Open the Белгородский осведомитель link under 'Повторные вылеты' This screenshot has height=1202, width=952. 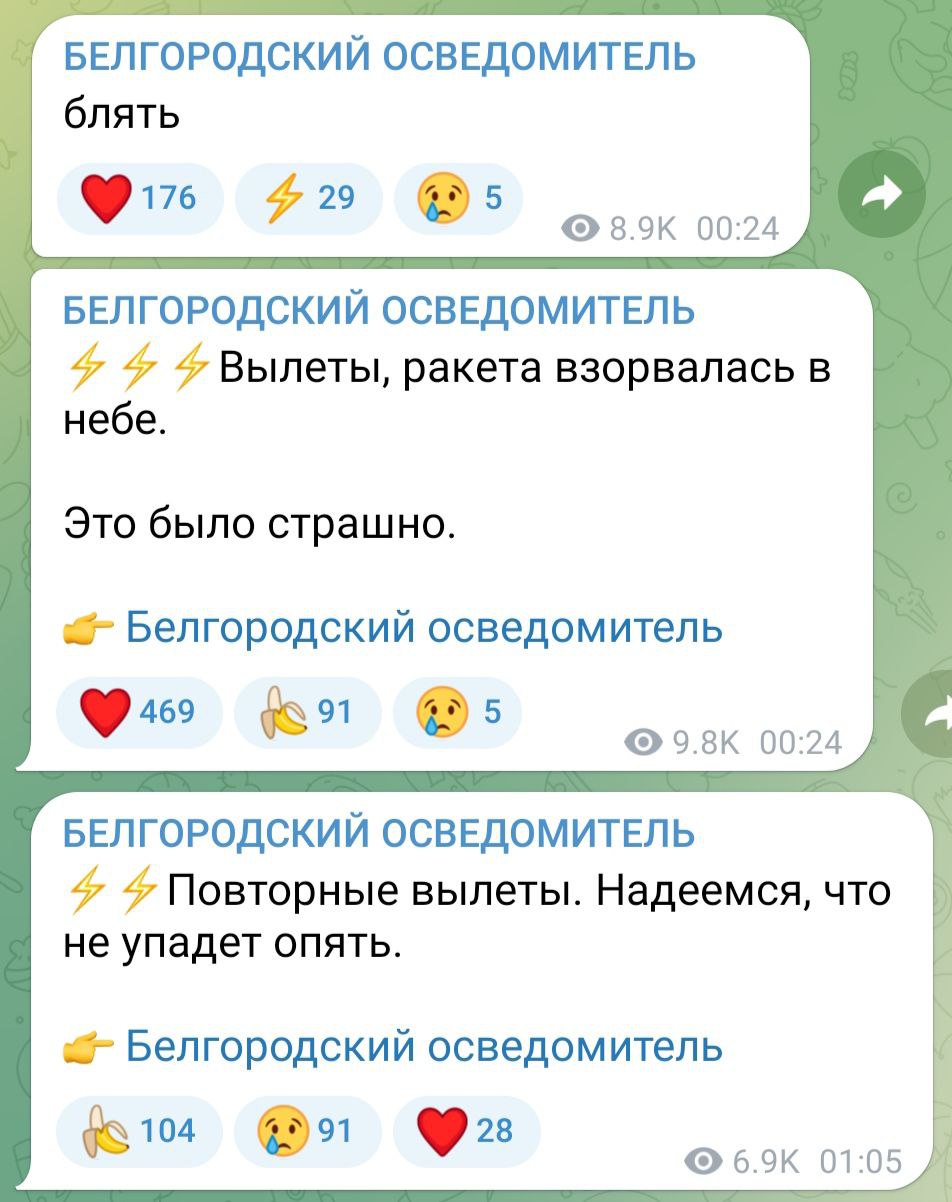tap(423, 1046)
